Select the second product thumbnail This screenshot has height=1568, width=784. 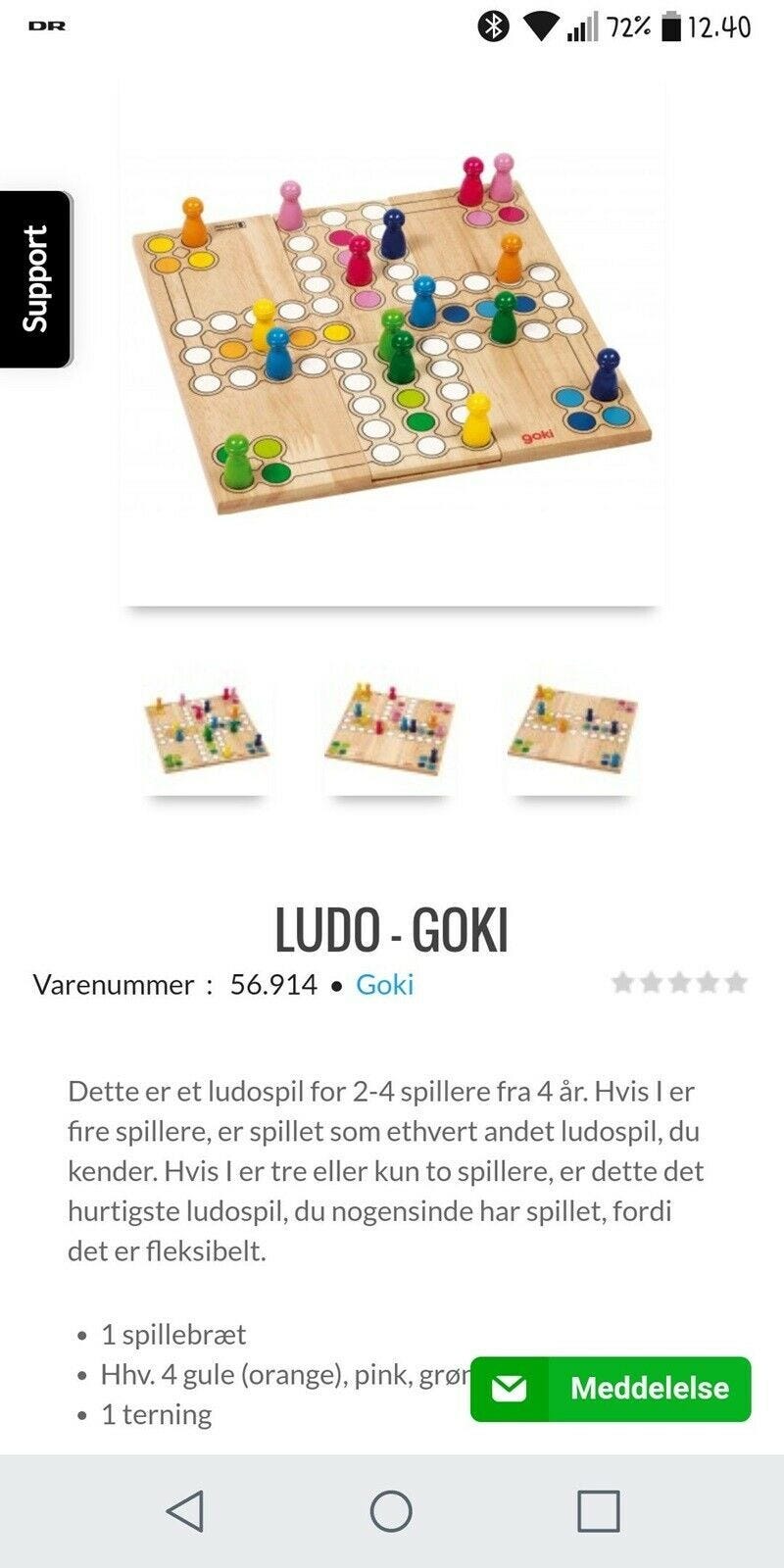click(390, 731)
